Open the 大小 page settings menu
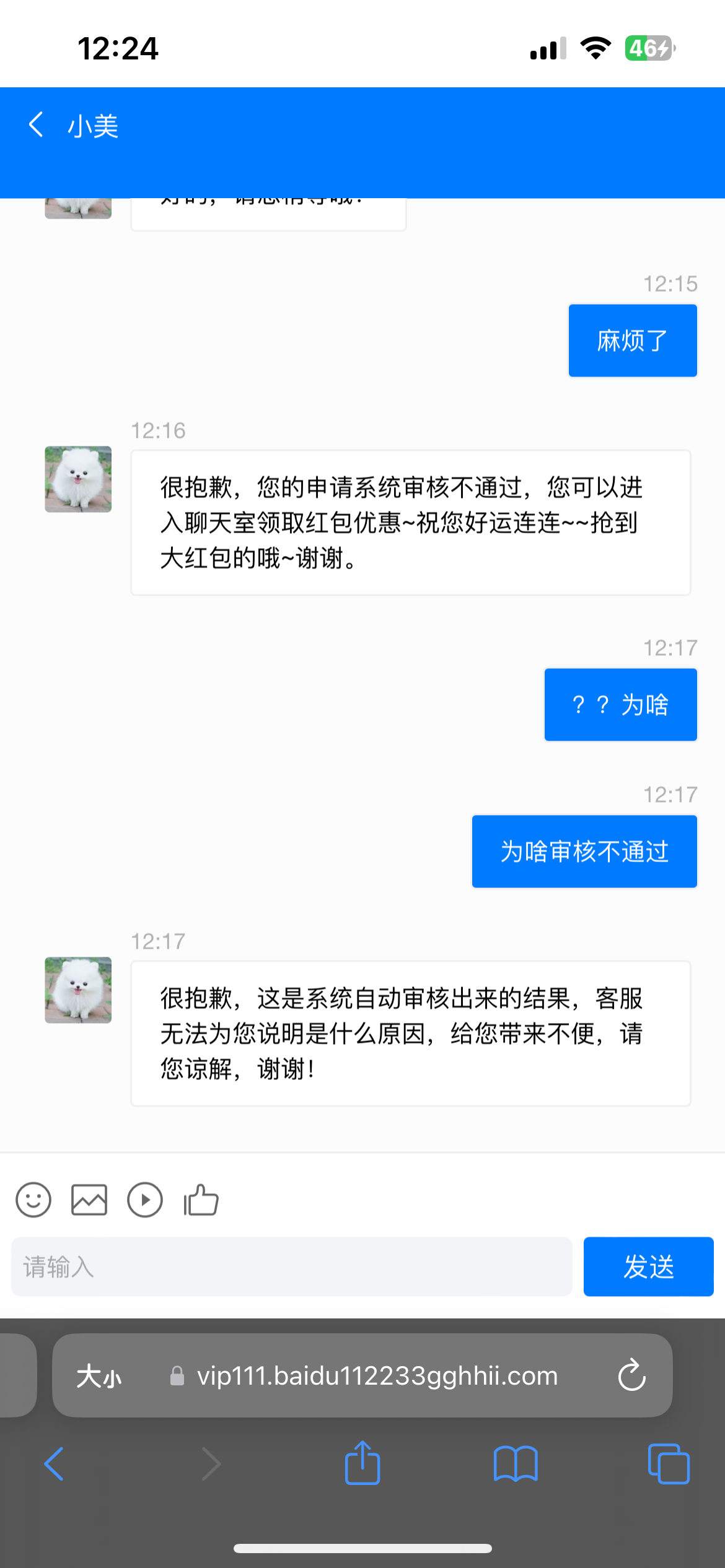The width and height of the screenshot is (725, 1568). click(99, 1376)
